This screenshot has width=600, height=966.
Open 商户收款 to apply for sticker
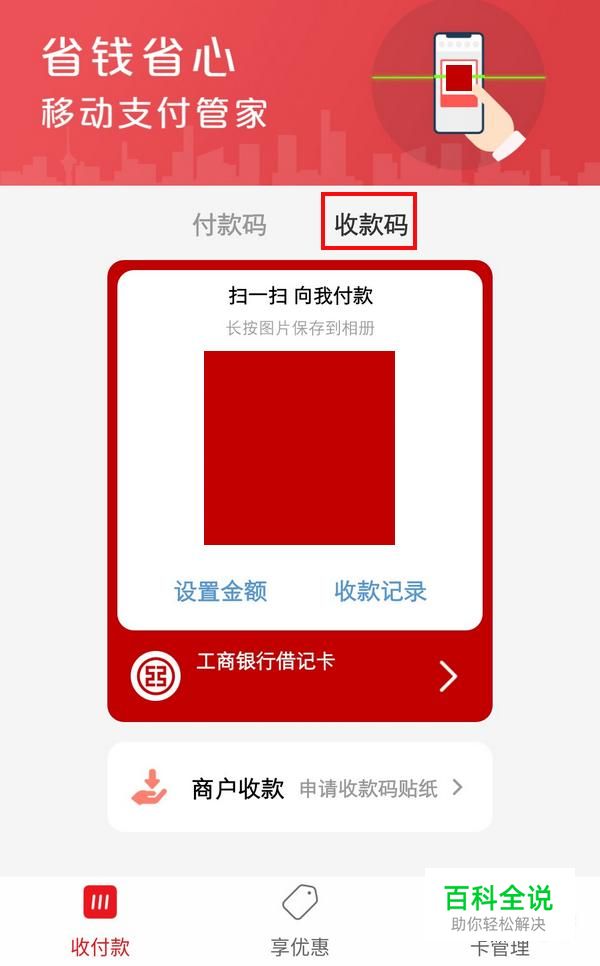point(300,787)
